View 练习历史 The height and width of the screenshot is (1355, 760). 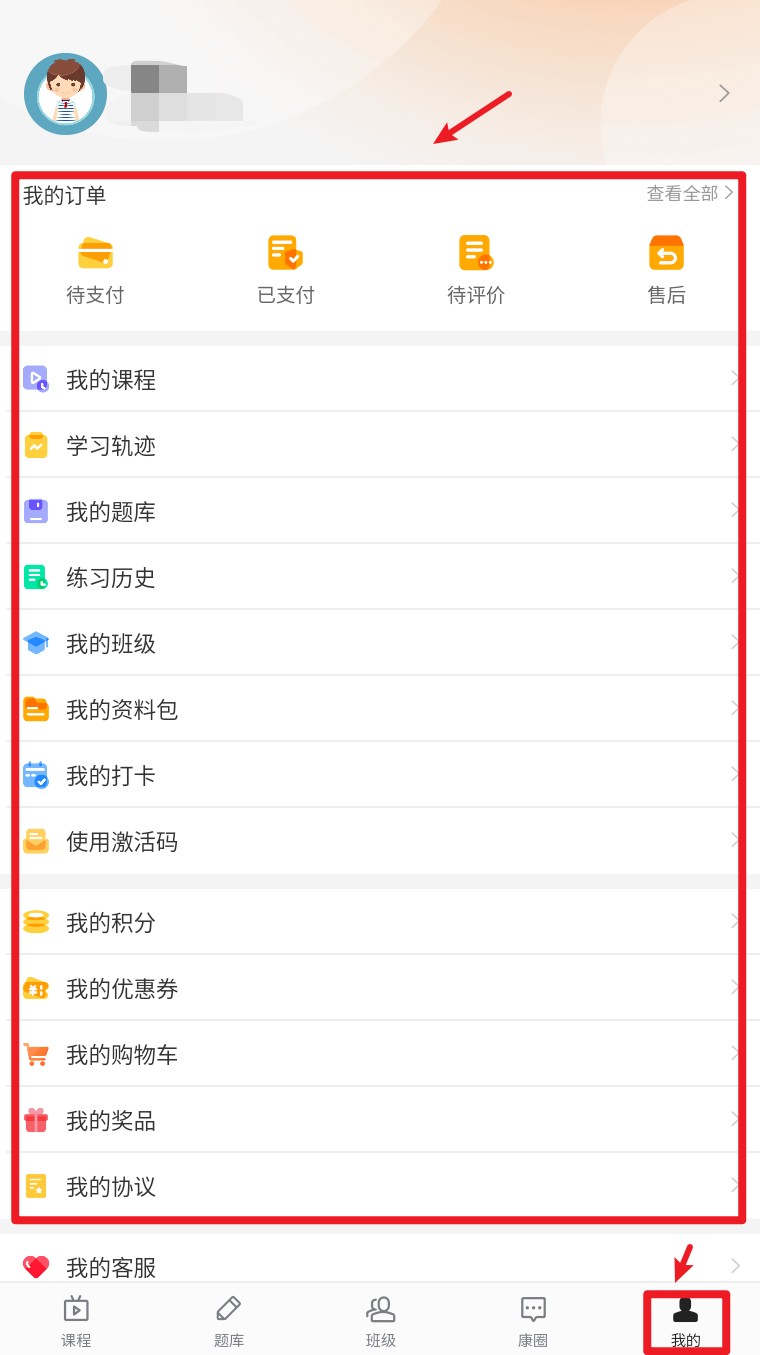click(x=380, y=577)
